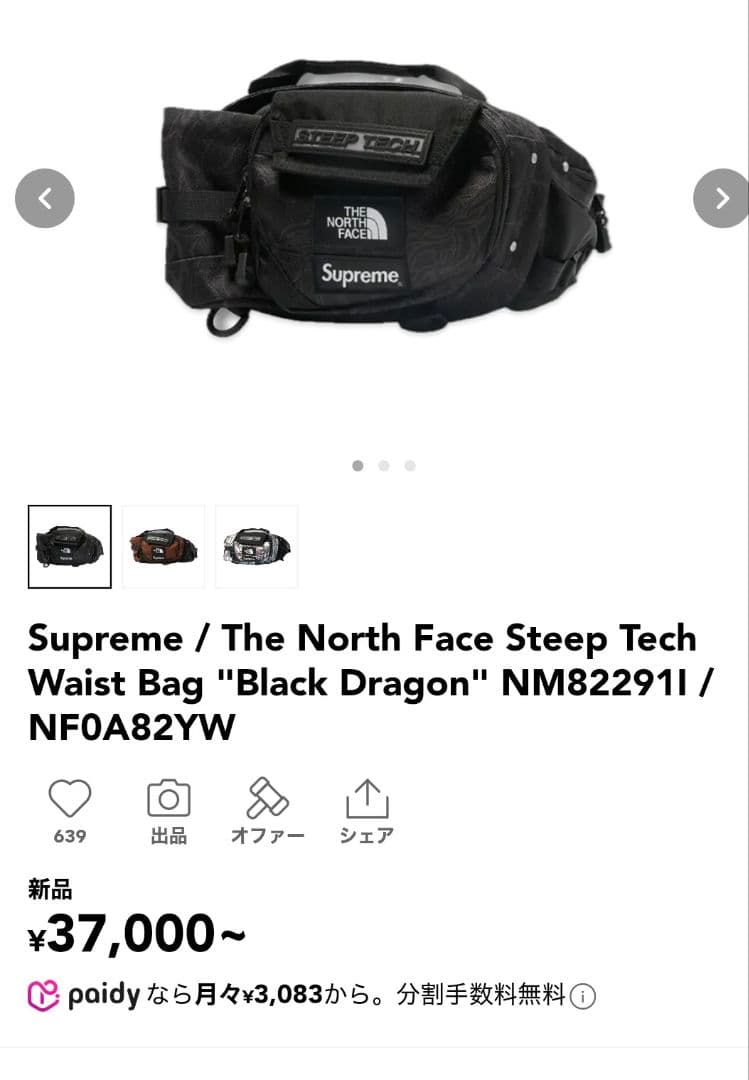749x1080 pixels.
Task: Select the black bag thumbnail
Action: pyautogui.click(x=70, y=546)
